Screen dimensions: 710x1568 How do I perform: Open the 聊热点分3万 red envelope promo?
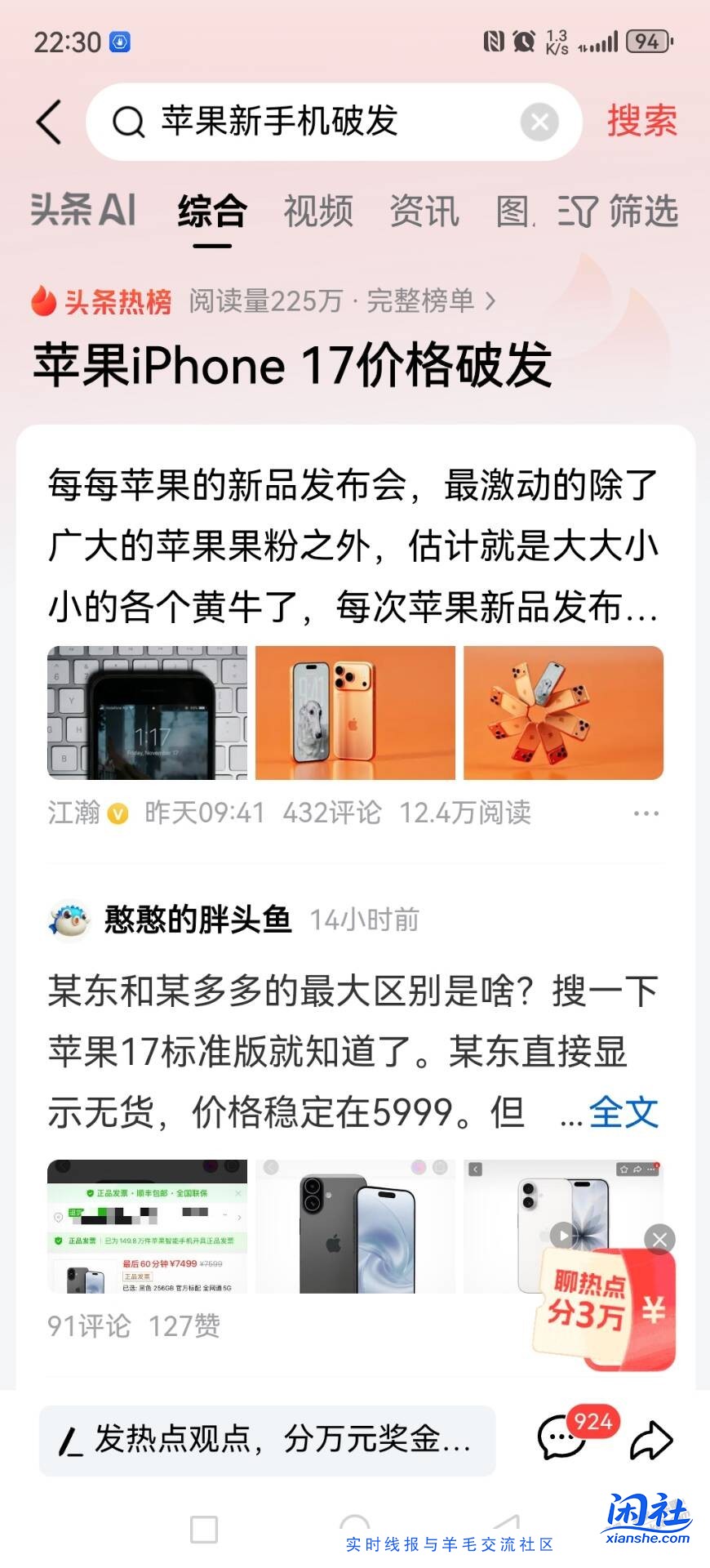pos(602,1307)
